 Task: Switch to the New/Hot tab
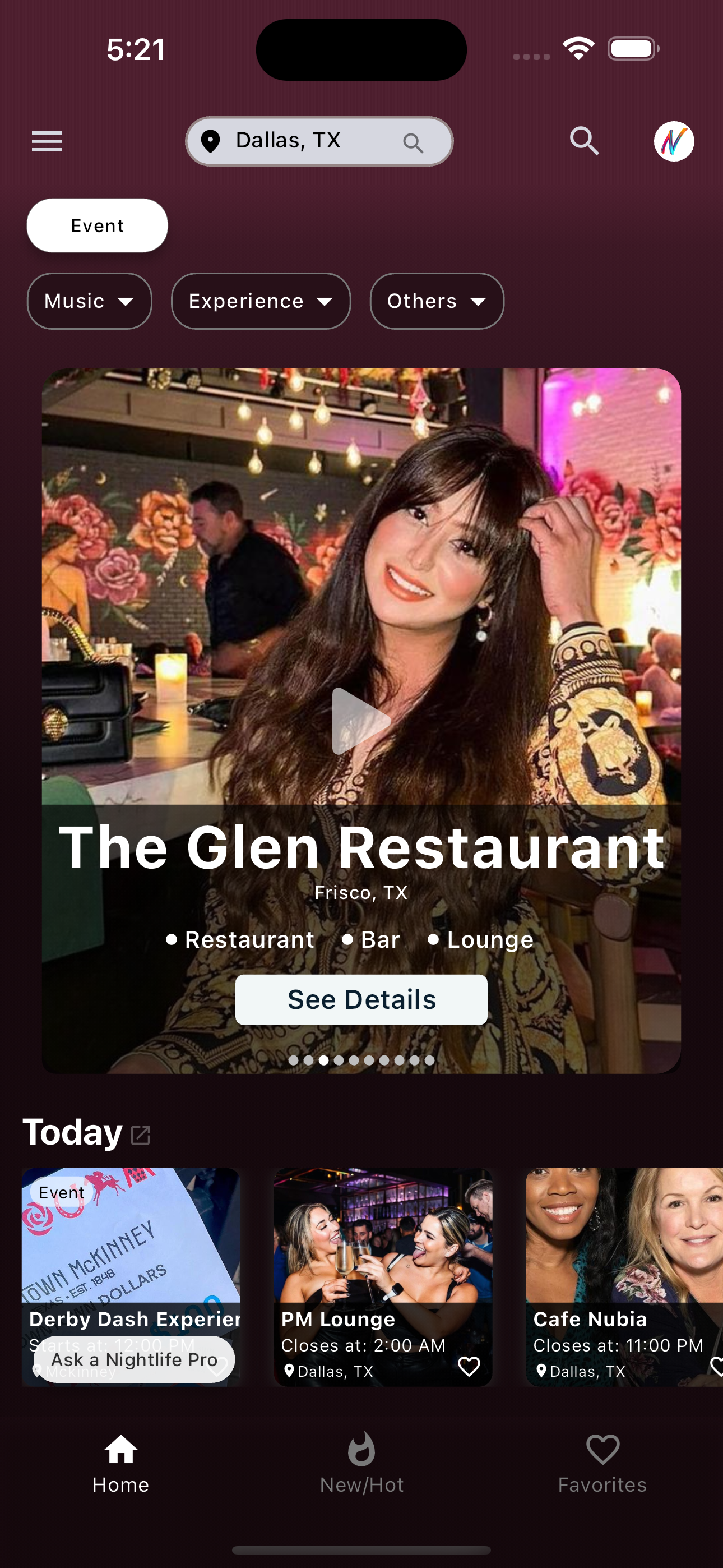[x=361, y=1462]
